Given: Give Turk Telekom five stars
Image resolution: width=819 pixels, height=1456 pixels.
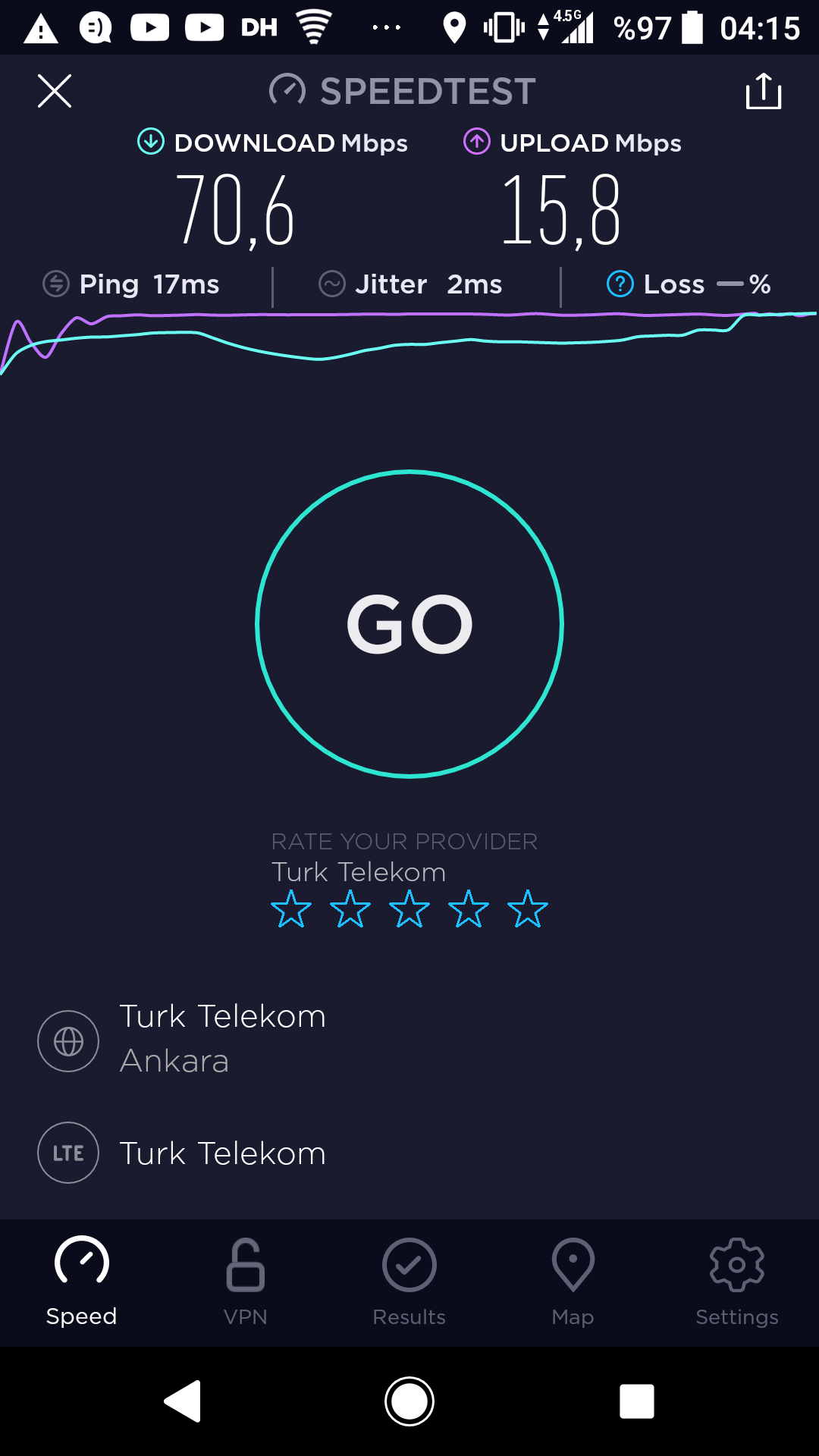Looking at the screenshot, I should coord(528,909).
